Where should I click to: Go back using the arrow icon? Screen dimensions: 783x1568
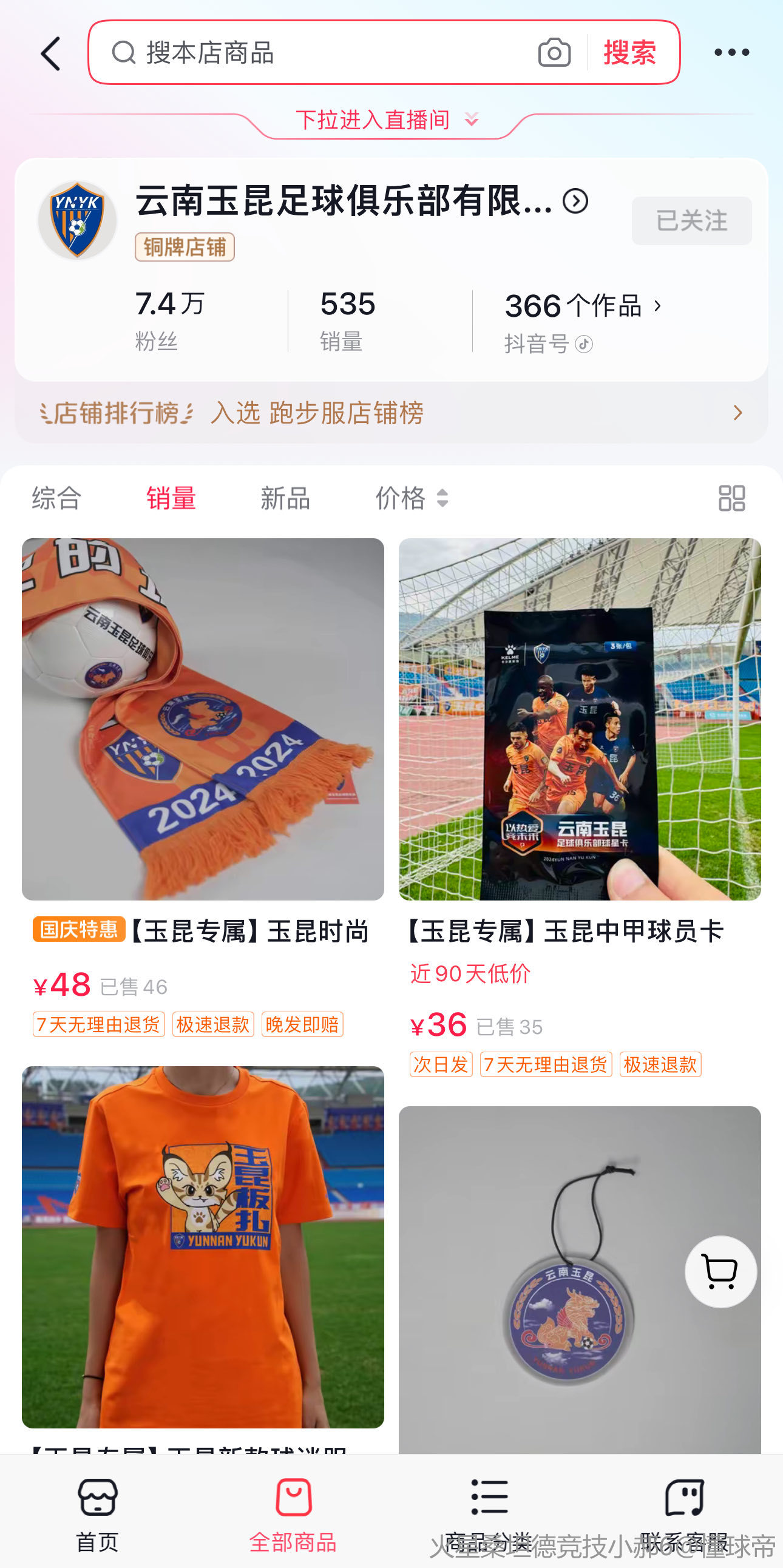[51, 53]
